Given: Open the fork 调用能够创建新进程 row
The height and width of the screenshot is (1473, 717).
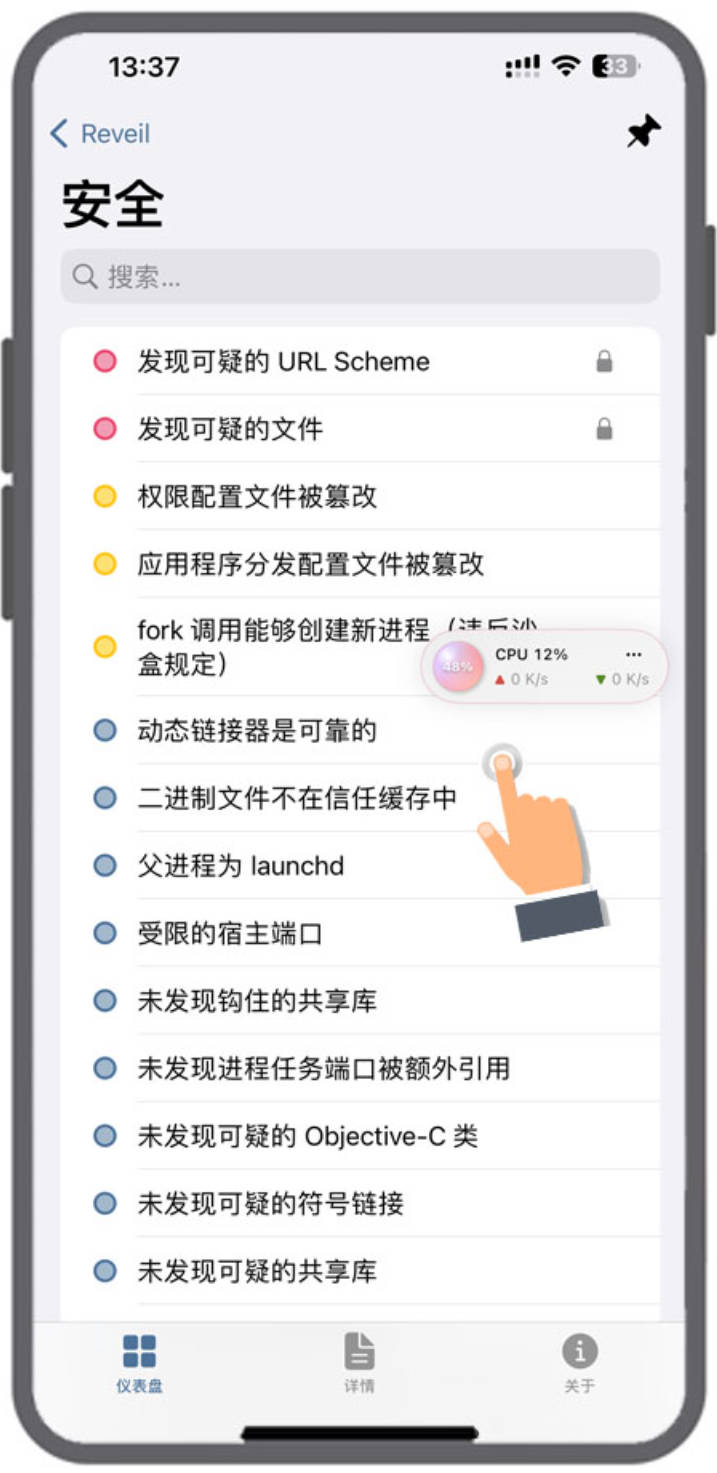Looking at the screenshot, I should (360, 647).
